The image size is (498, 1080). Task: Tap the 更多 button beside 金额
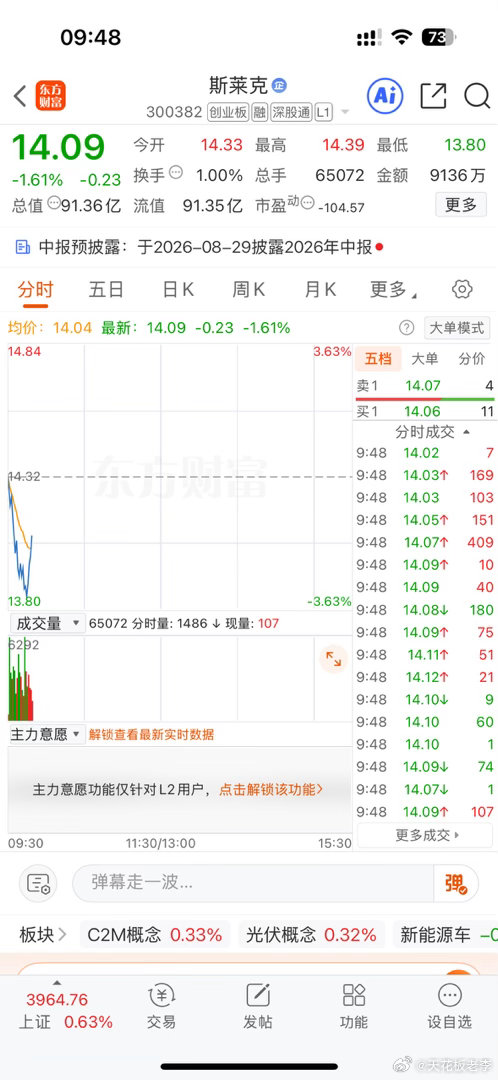(460, 205)
